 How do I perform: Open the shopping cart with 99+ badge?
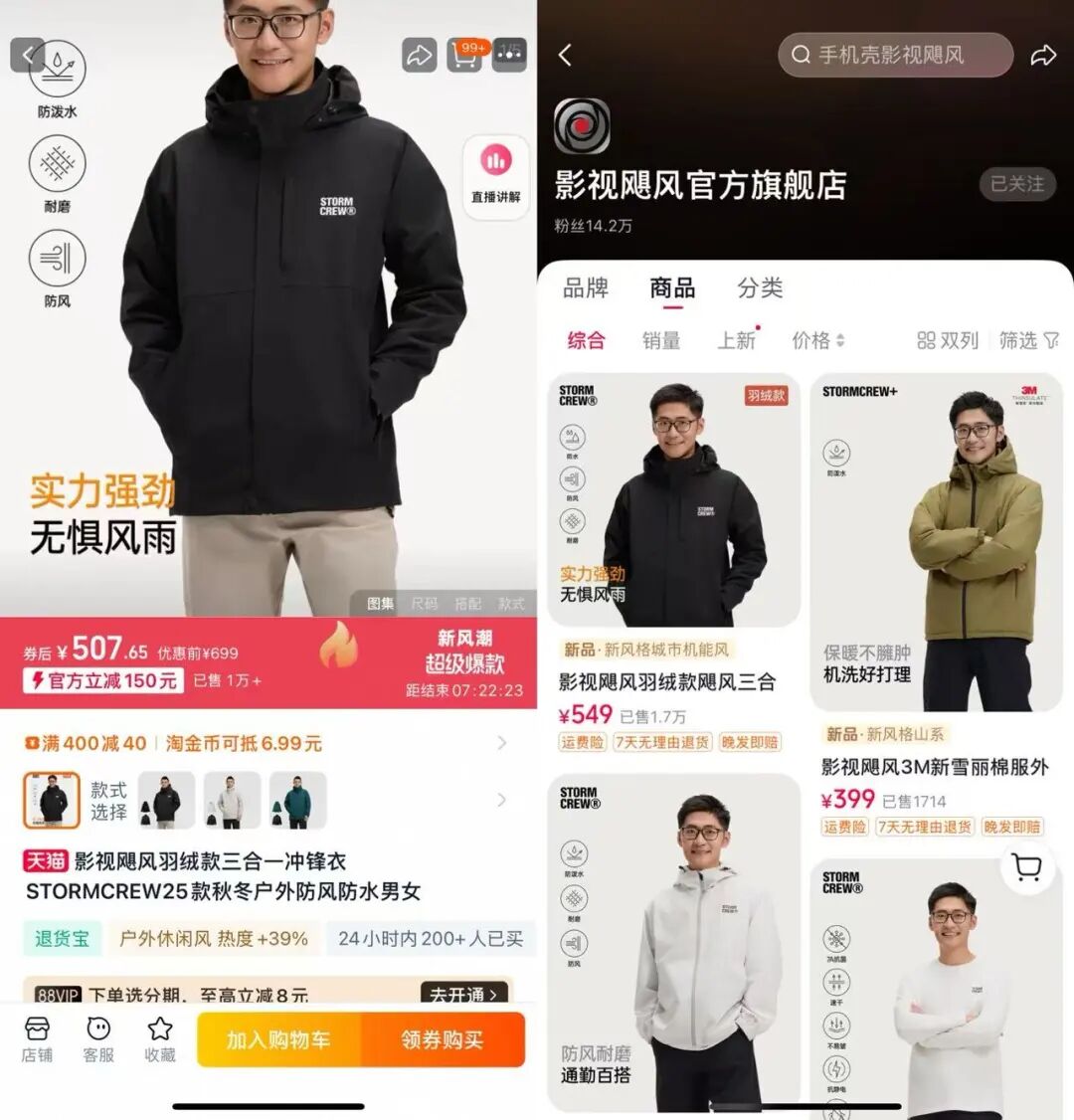pos(465,54)
